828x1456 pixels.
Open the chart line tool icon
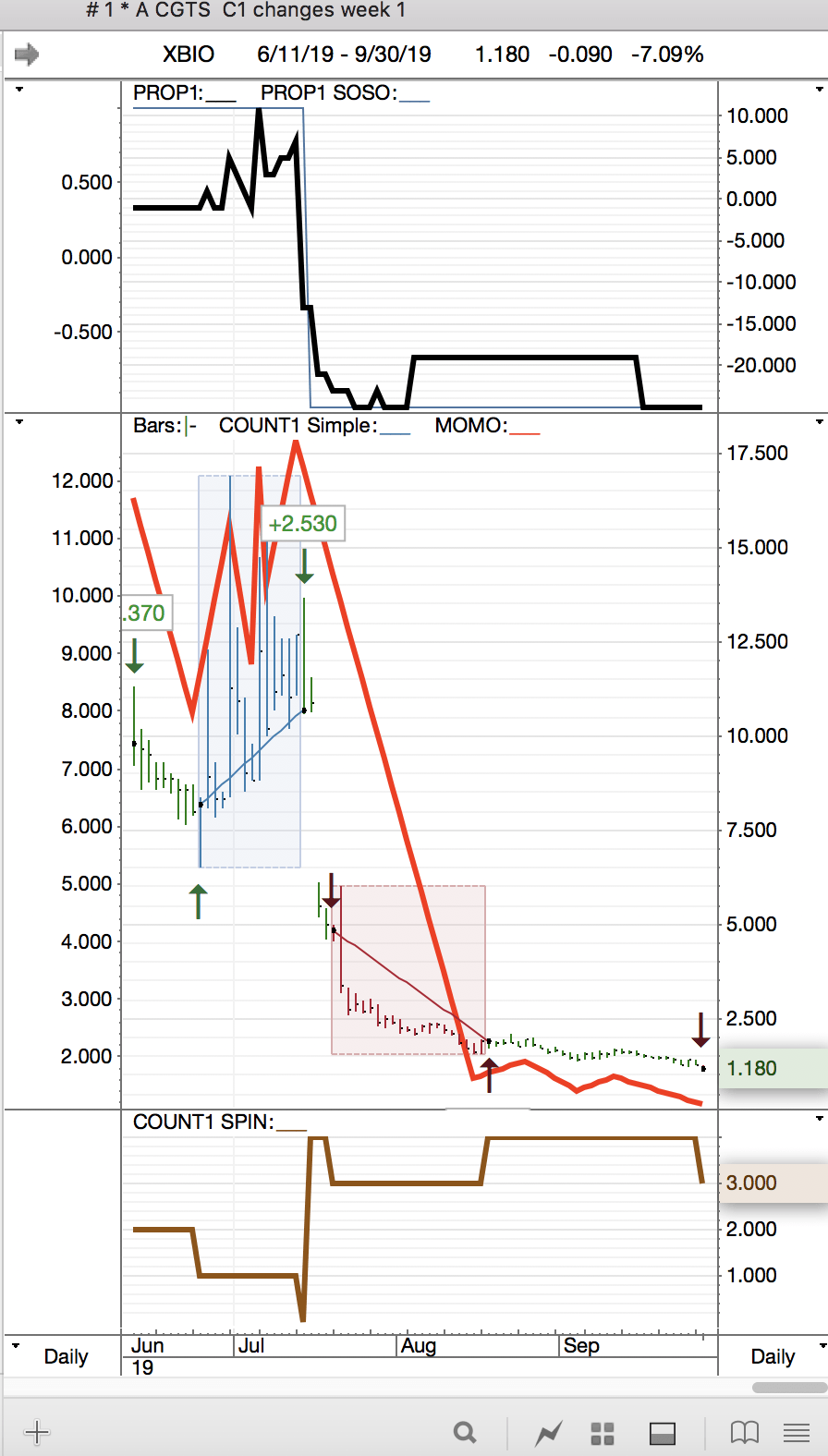pyautogui.click(x=548, y=1433)
